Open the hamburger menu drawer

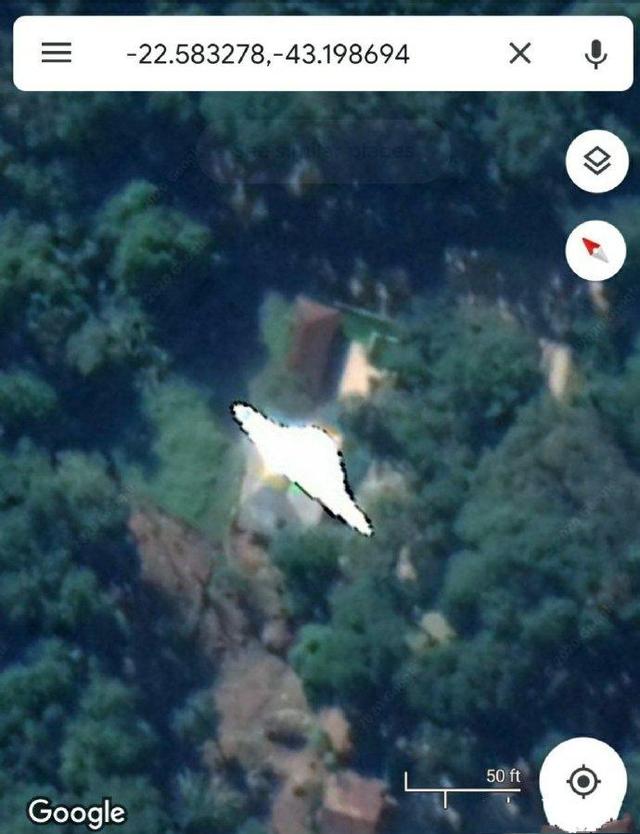pyautogui.click(x=56, y=53)
